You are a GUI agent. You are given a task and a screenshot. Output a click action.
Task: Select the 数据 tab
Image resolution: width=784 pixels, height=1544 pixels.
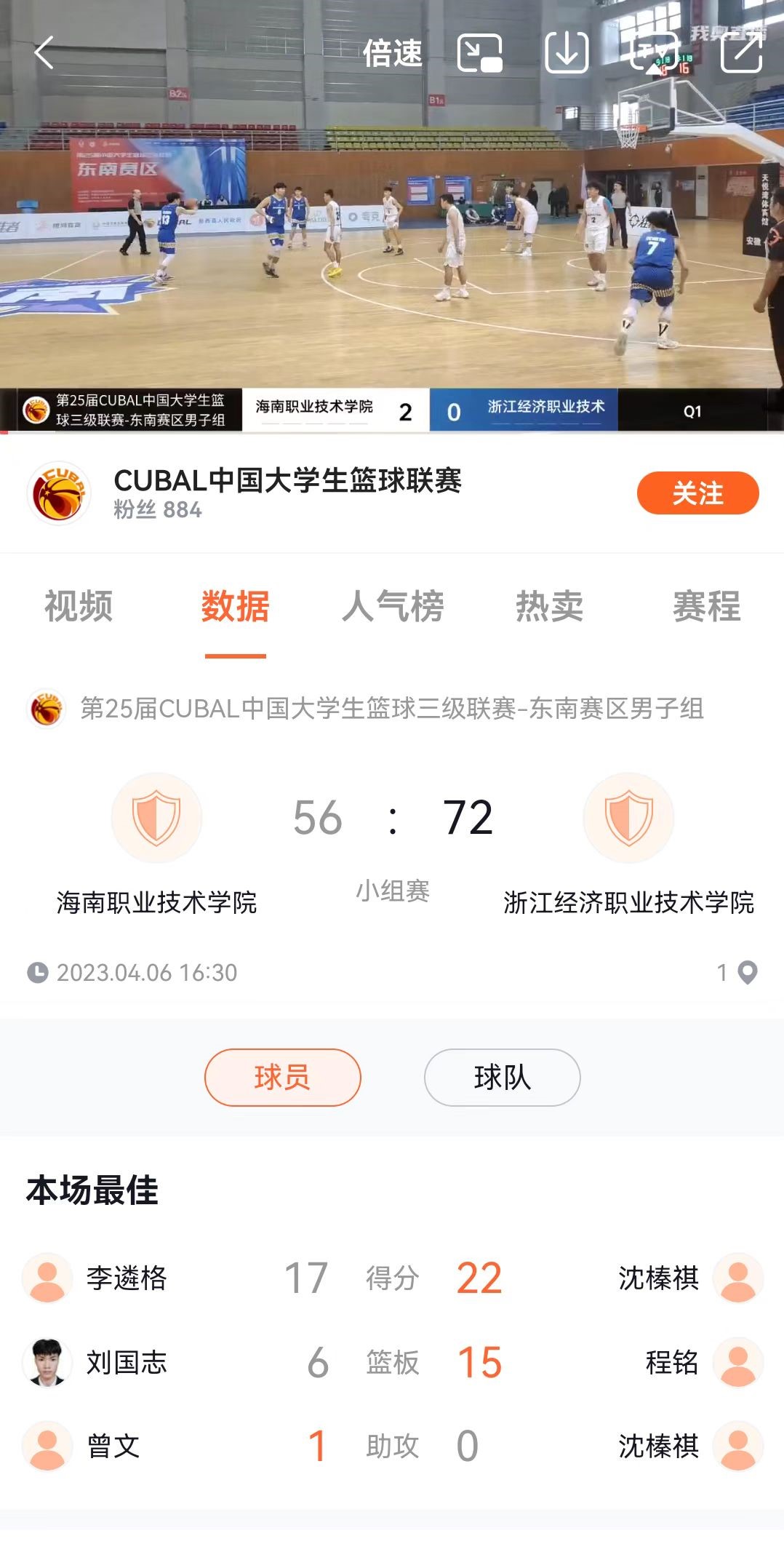tap(235, 606)
